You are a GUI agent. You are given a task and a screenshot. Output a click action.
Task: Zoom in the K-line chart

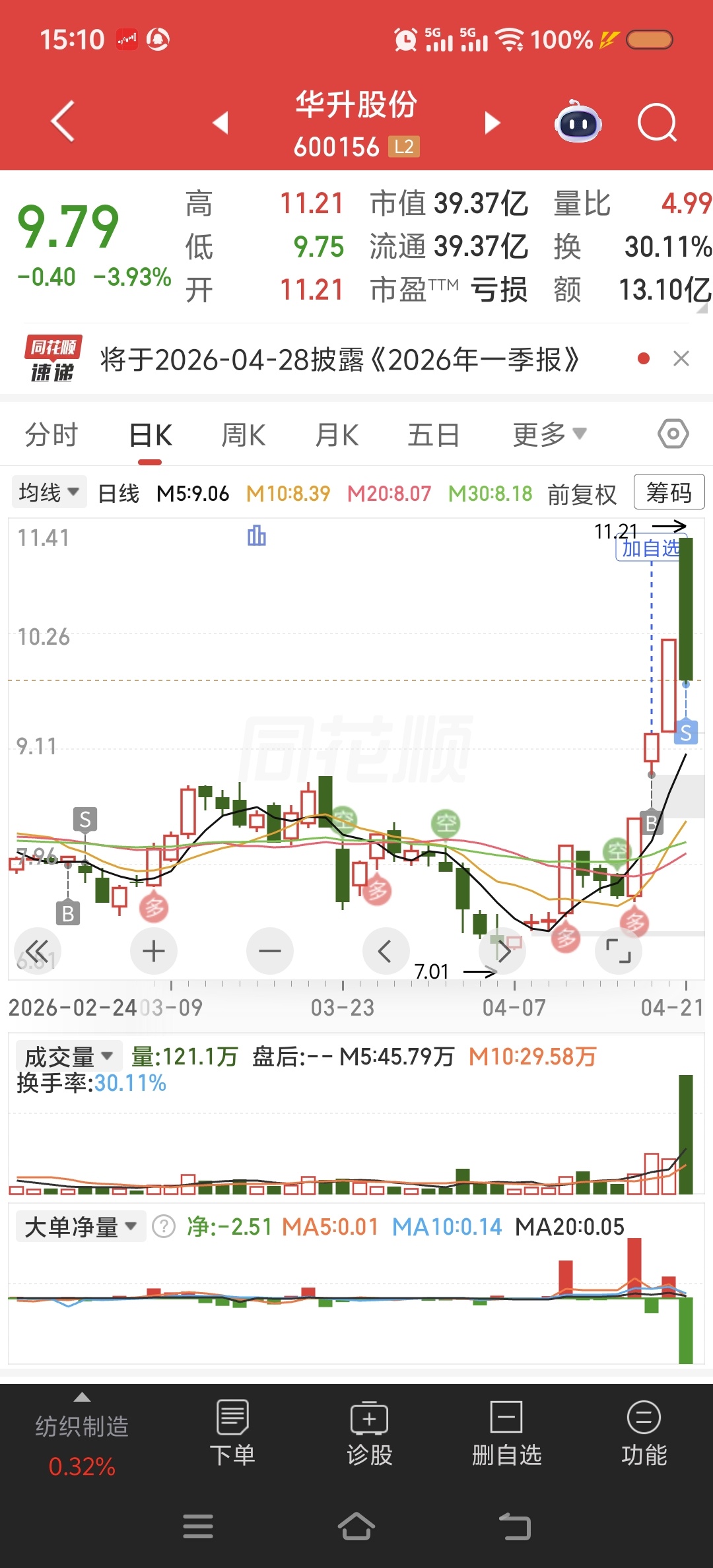pyautogui.click(x=154, y=951)
